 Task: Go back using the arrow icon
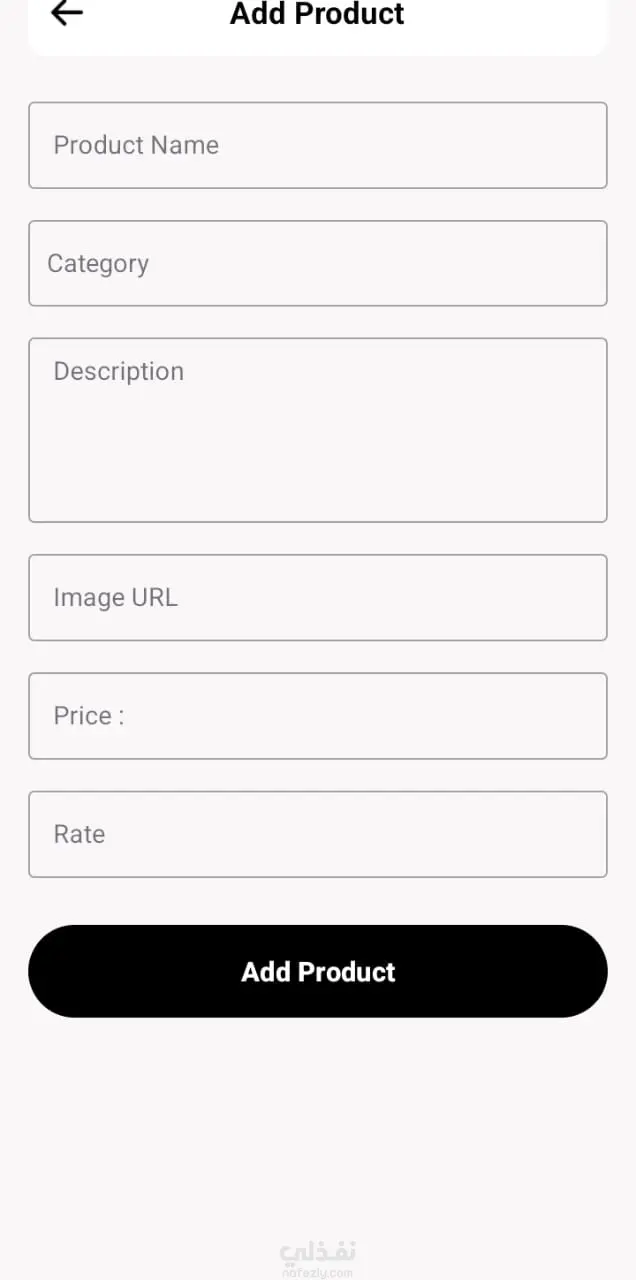pos(67,13)
